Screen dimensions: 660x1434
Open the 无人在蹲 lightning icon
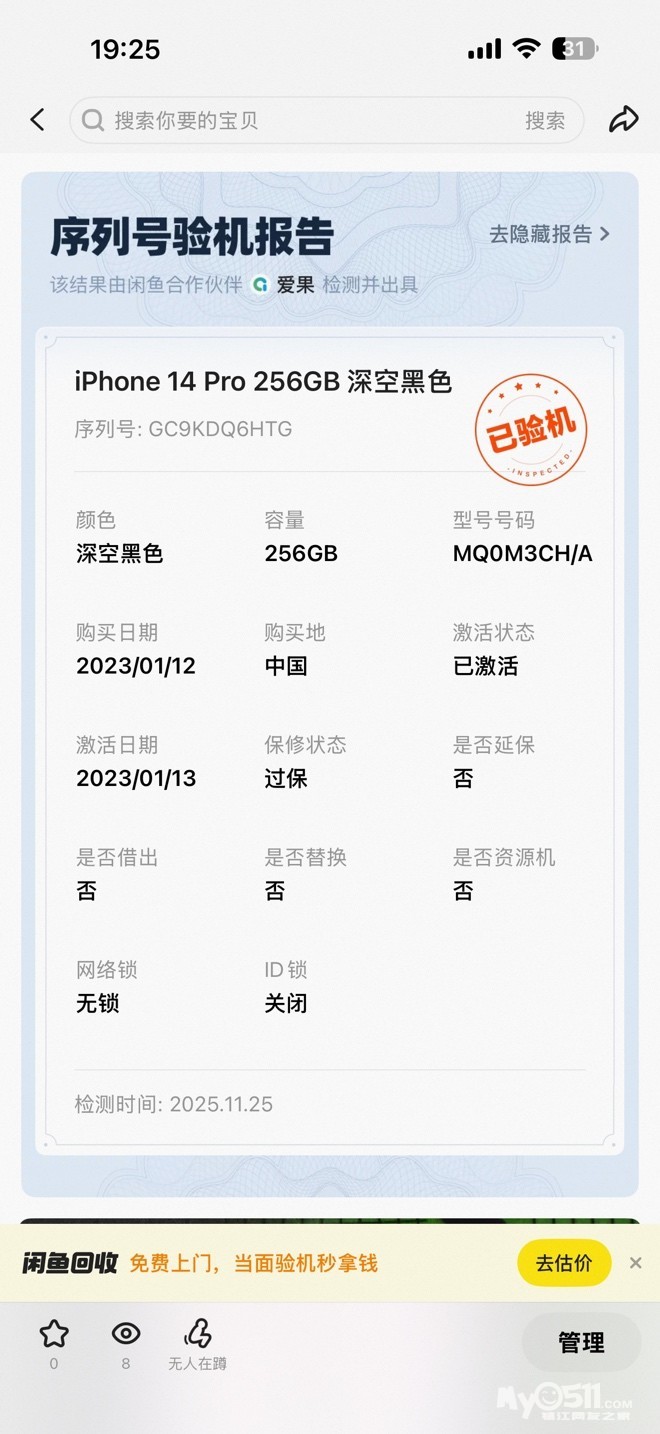click(198, 1334)
